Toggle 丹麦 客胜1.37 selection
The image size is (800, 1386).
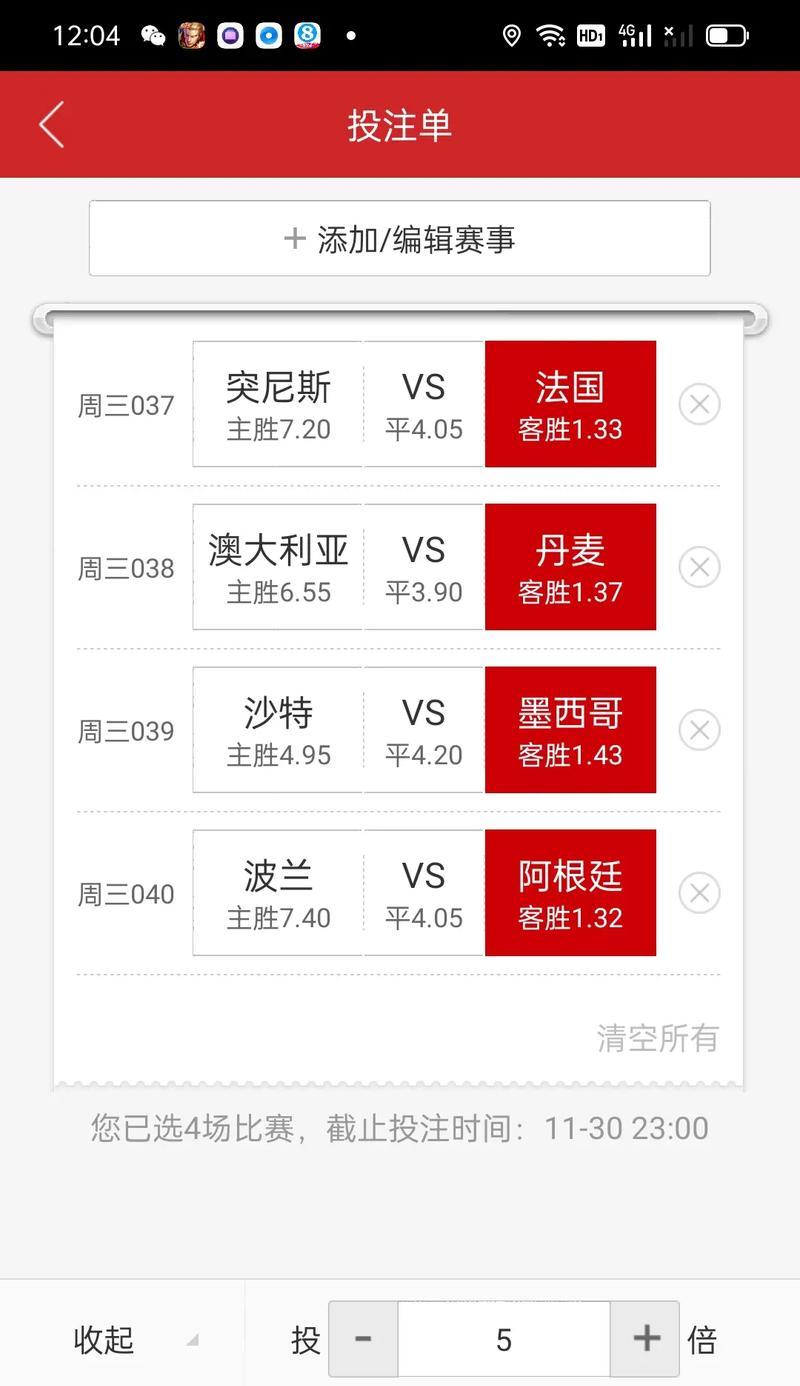[570, 567]
